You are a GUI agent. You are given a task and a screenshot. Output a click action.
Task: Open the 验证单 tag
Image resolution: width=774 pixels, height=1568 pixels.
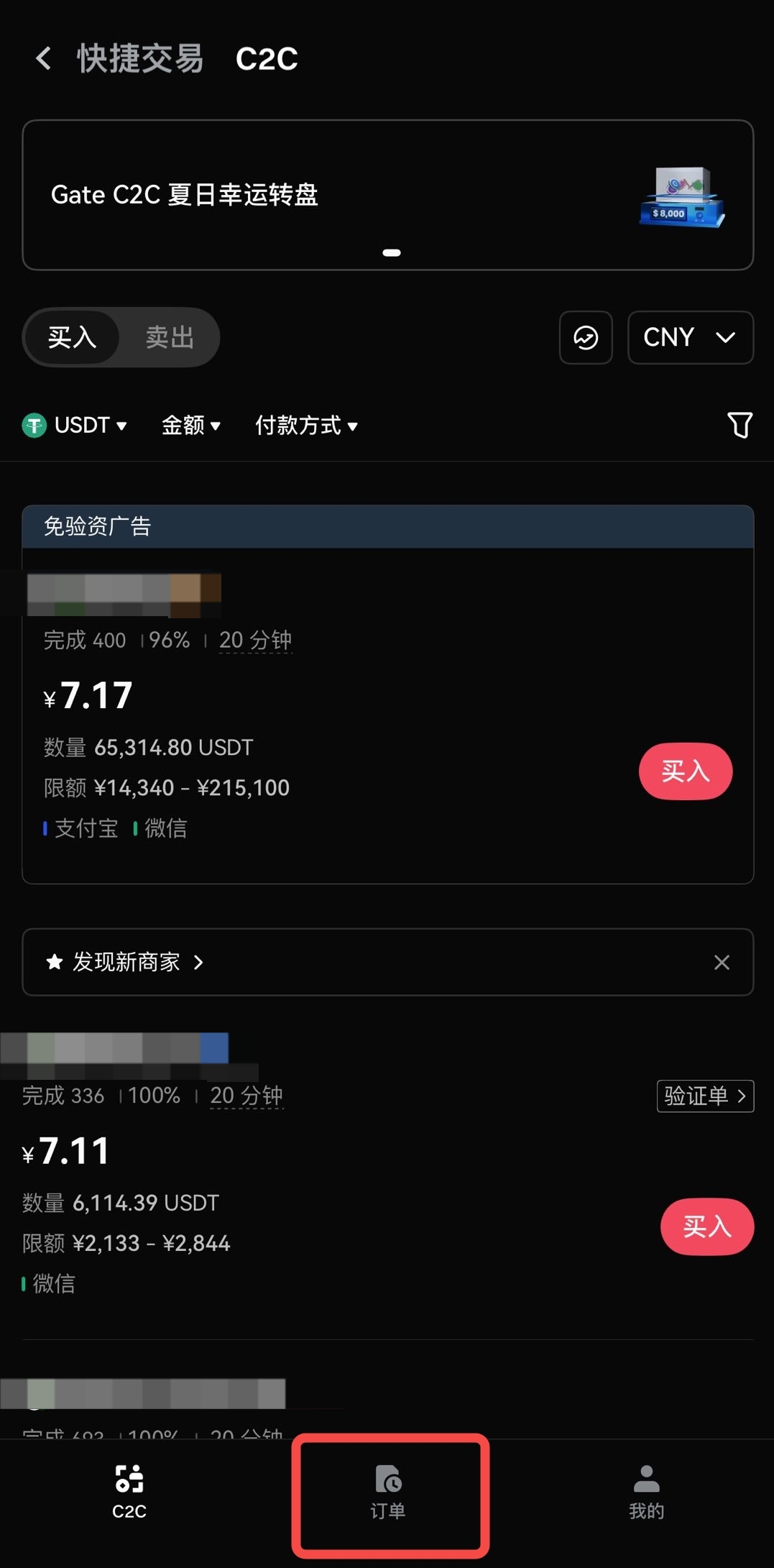coord(704,1096)
